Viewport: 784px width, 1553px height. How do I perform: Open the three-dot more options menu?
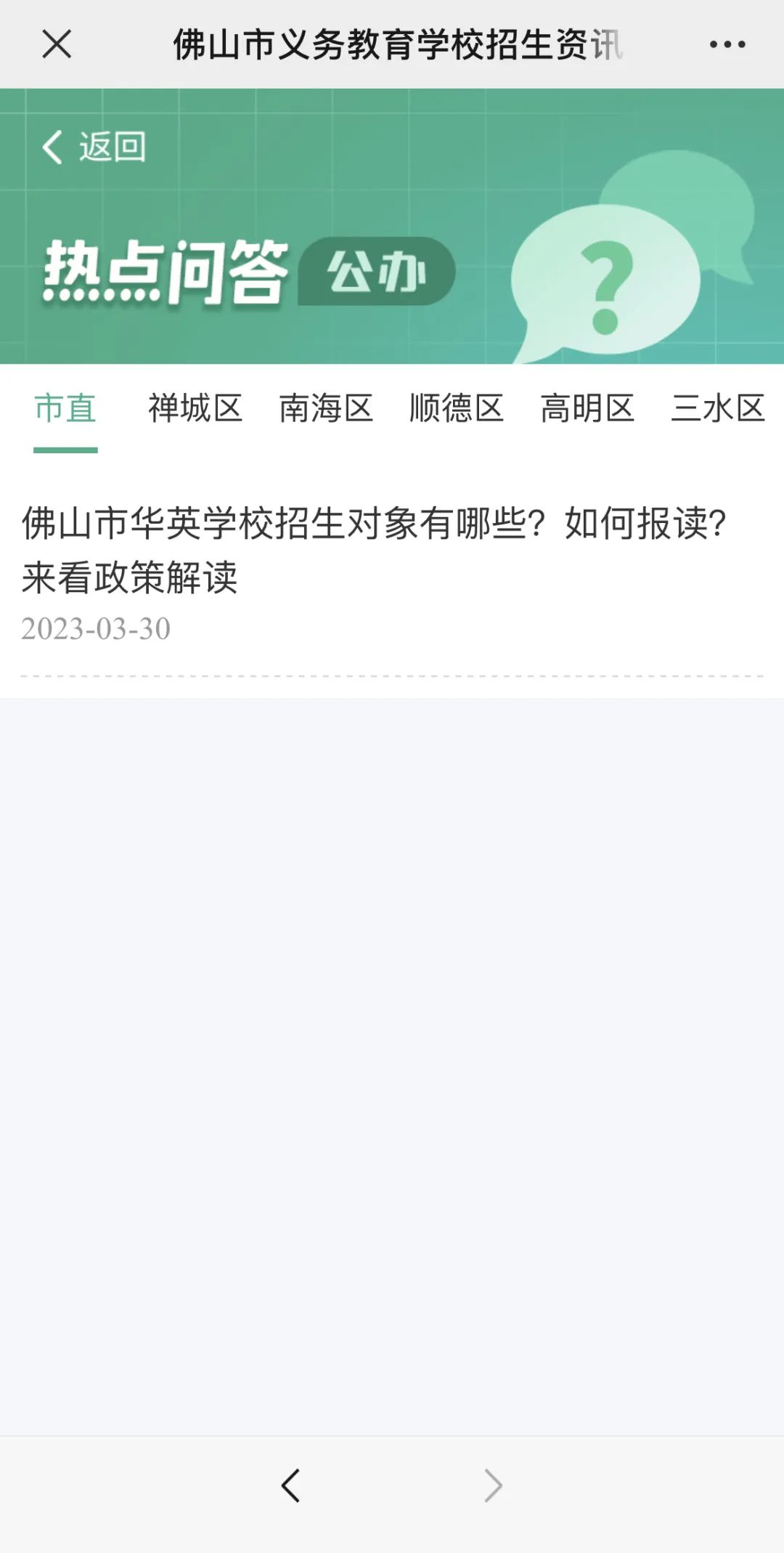(728, 45)
